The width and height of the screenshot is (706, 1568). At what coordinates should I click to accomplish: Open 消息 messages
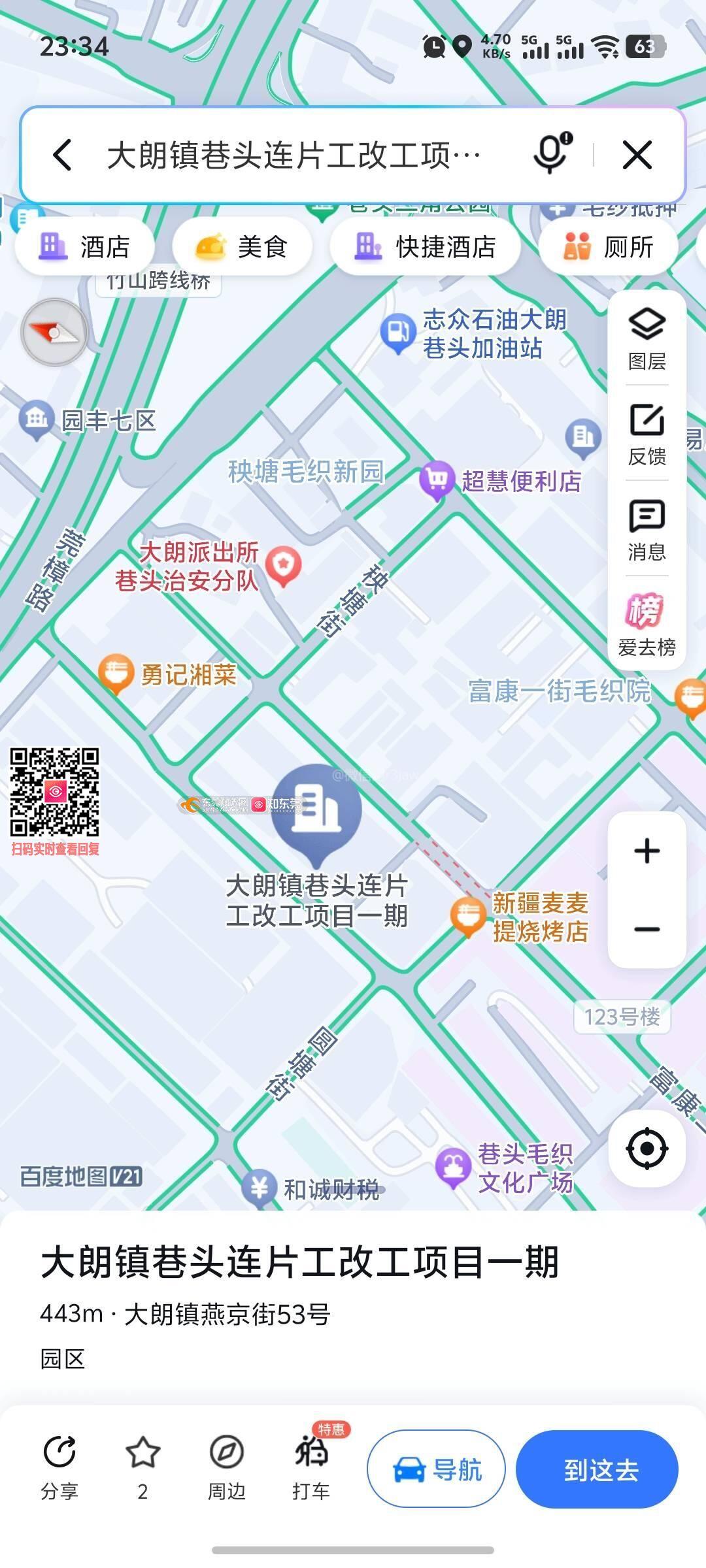coord(647,530)
